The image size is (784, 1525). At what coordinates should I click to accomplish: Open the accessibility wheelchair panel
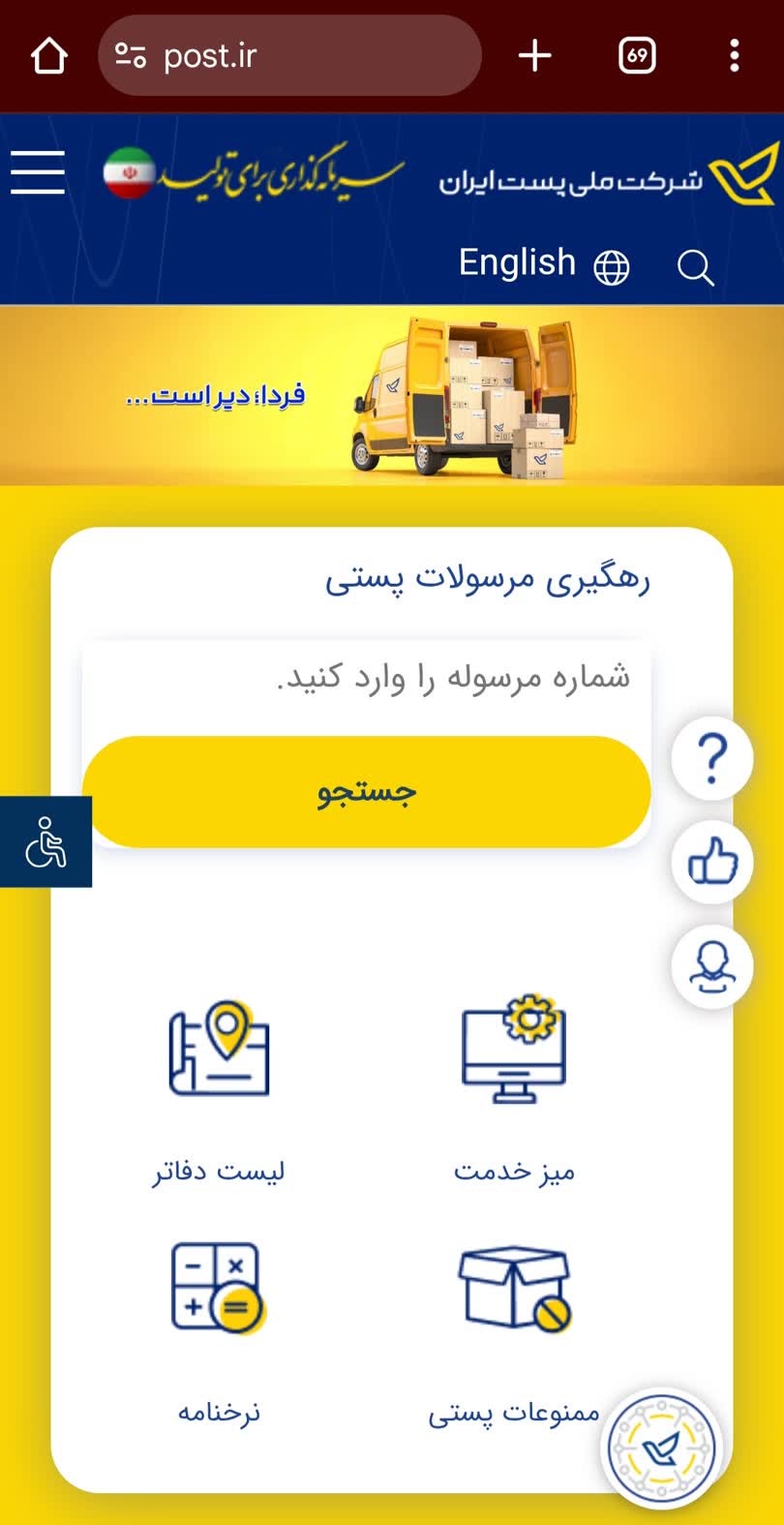[x=45, y=841]
